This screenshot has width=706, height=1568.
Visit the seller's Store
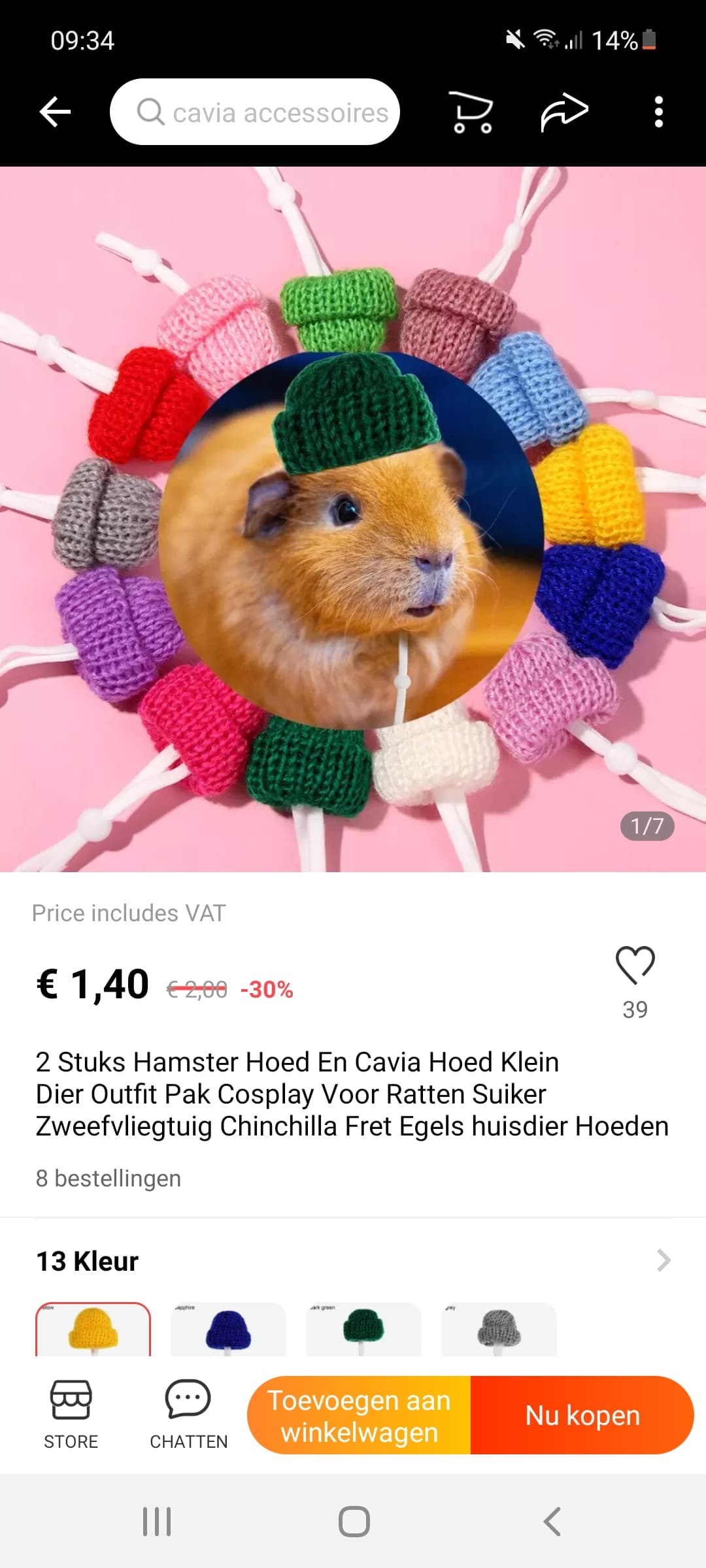71,1414
